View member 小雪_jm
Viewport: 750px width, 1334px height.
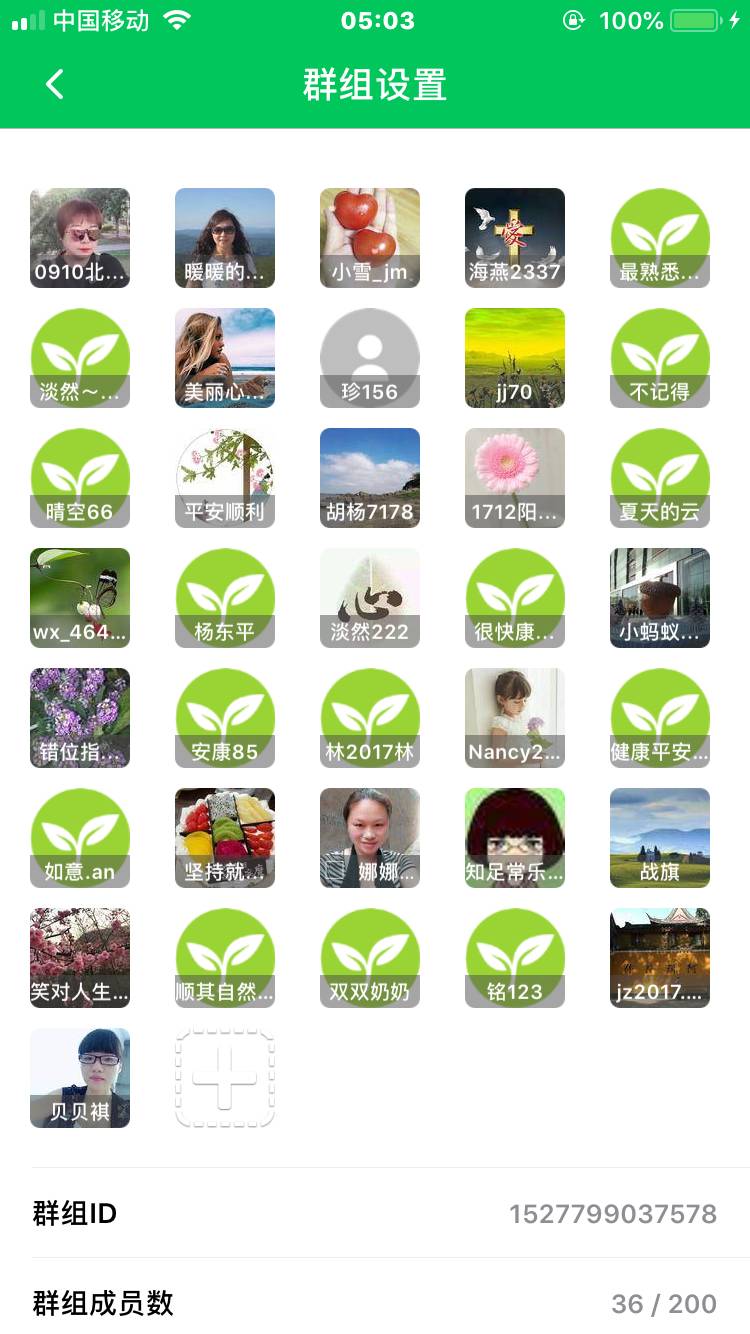pyautogui.click(x=370, y=238)
